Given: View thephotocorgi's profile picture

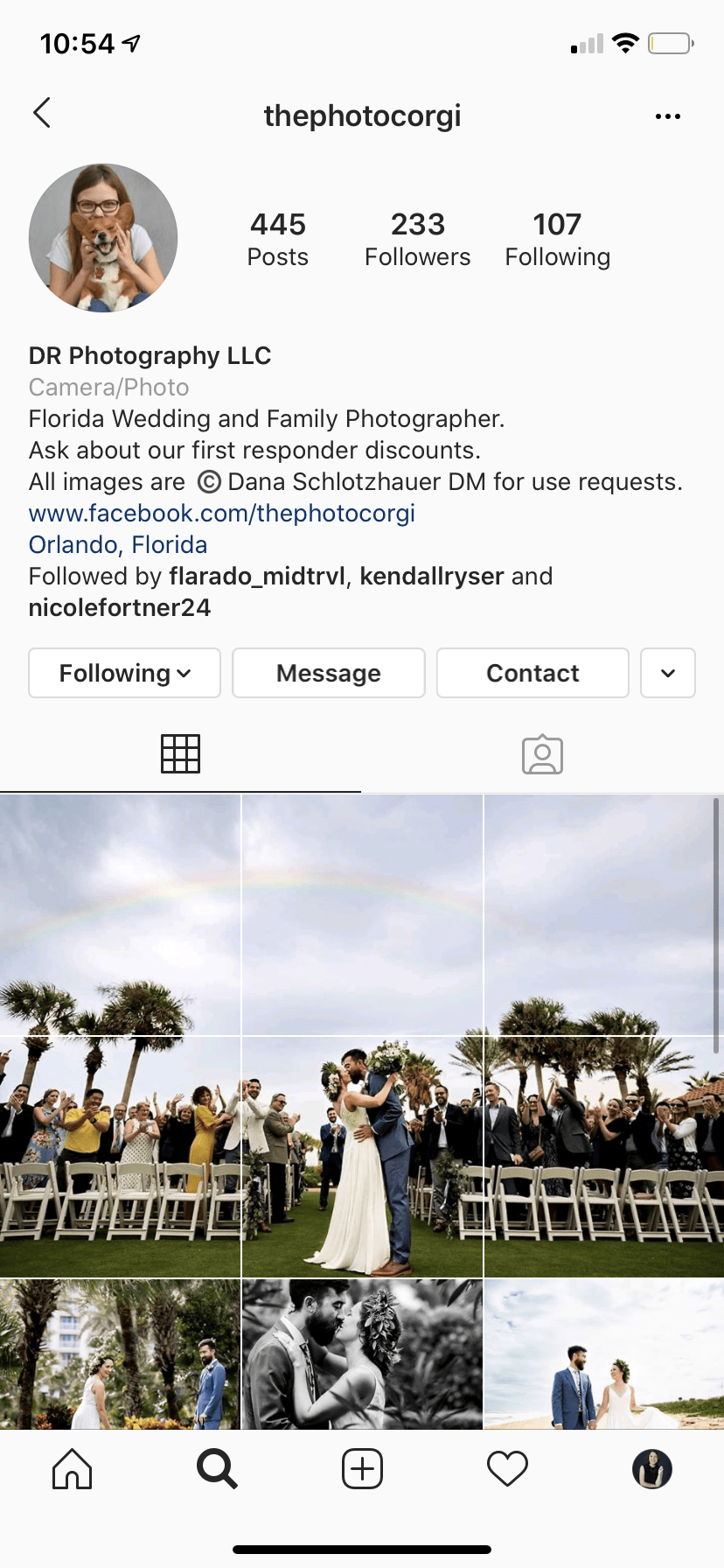Looking at the screenshot, I should coord(103,238).
